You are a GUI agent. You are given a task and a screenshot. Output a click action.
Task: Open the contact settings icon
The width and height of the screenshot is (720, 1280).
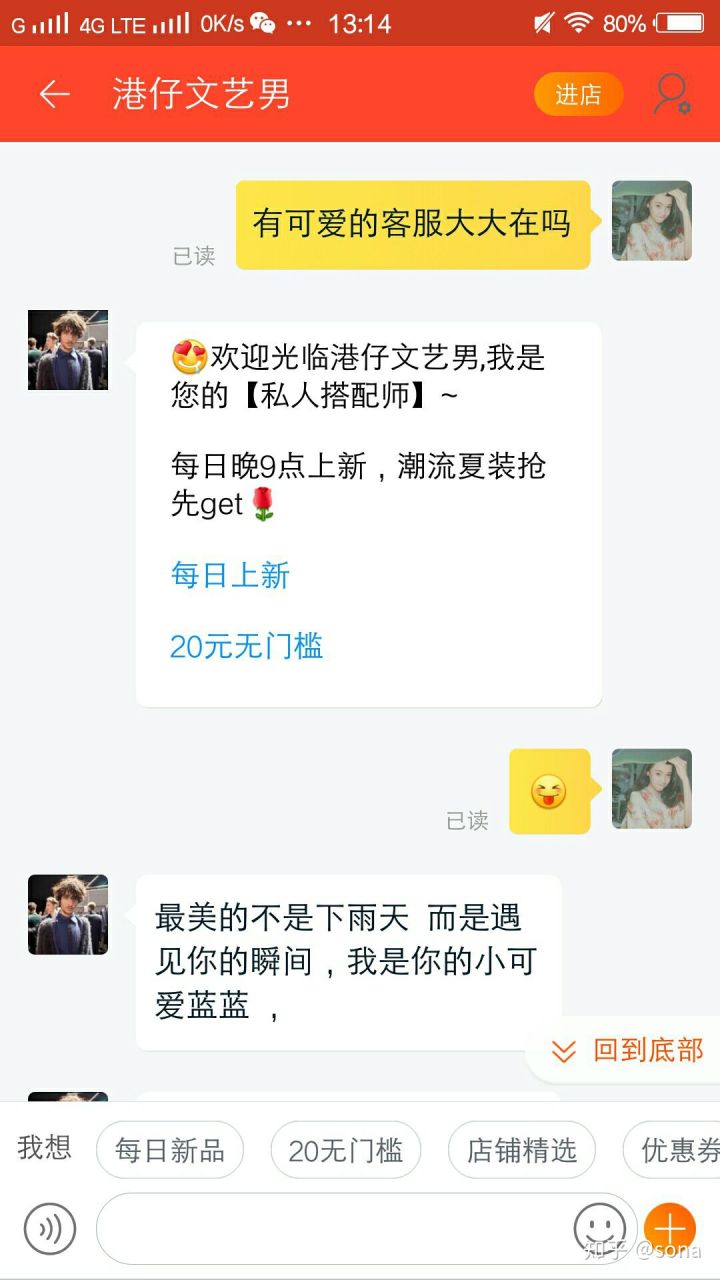click(x=672, y=95)
